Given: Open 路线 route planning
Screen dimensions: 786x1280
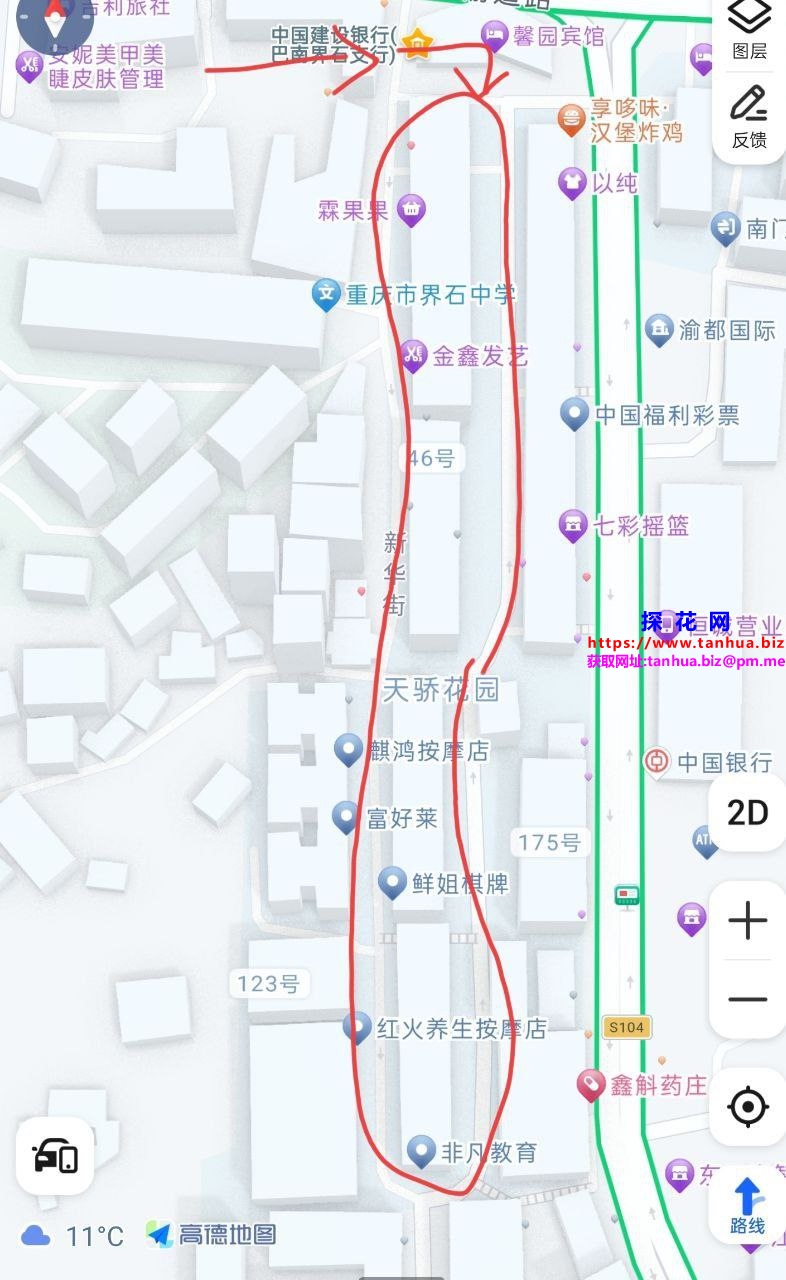Looking at the screenshot, I should click(x=747, y=1205).
